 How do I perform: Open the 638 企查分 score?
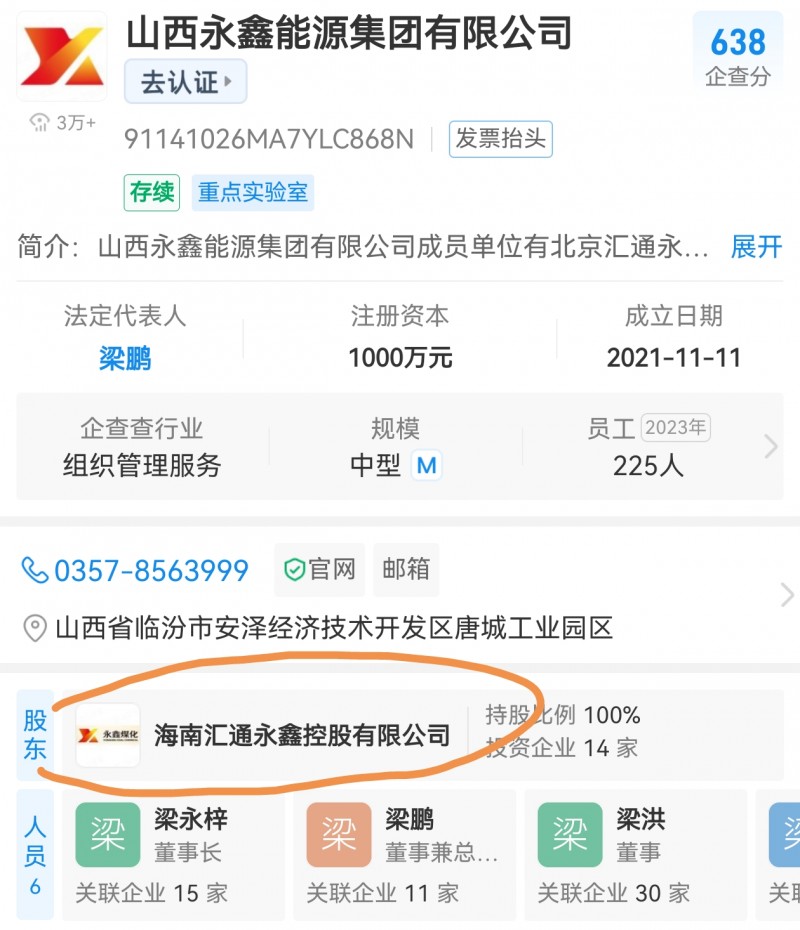pos(738,55)
